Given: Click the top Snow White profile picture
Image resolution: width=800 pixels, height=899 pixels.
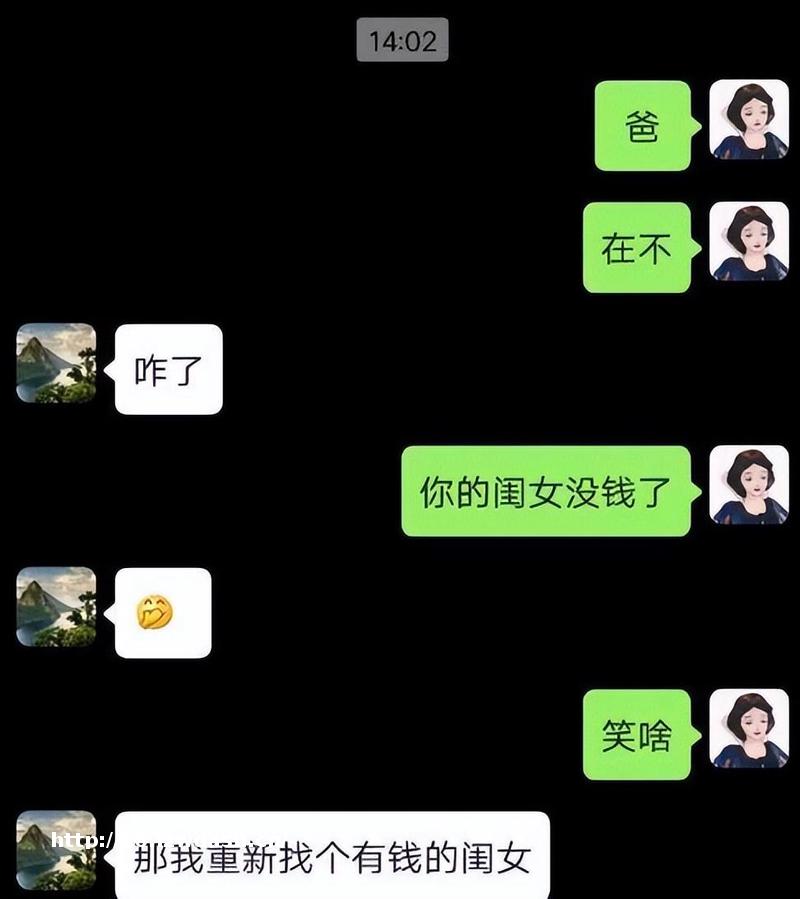Looking at the screenshot, I should (x=747, y=120).
